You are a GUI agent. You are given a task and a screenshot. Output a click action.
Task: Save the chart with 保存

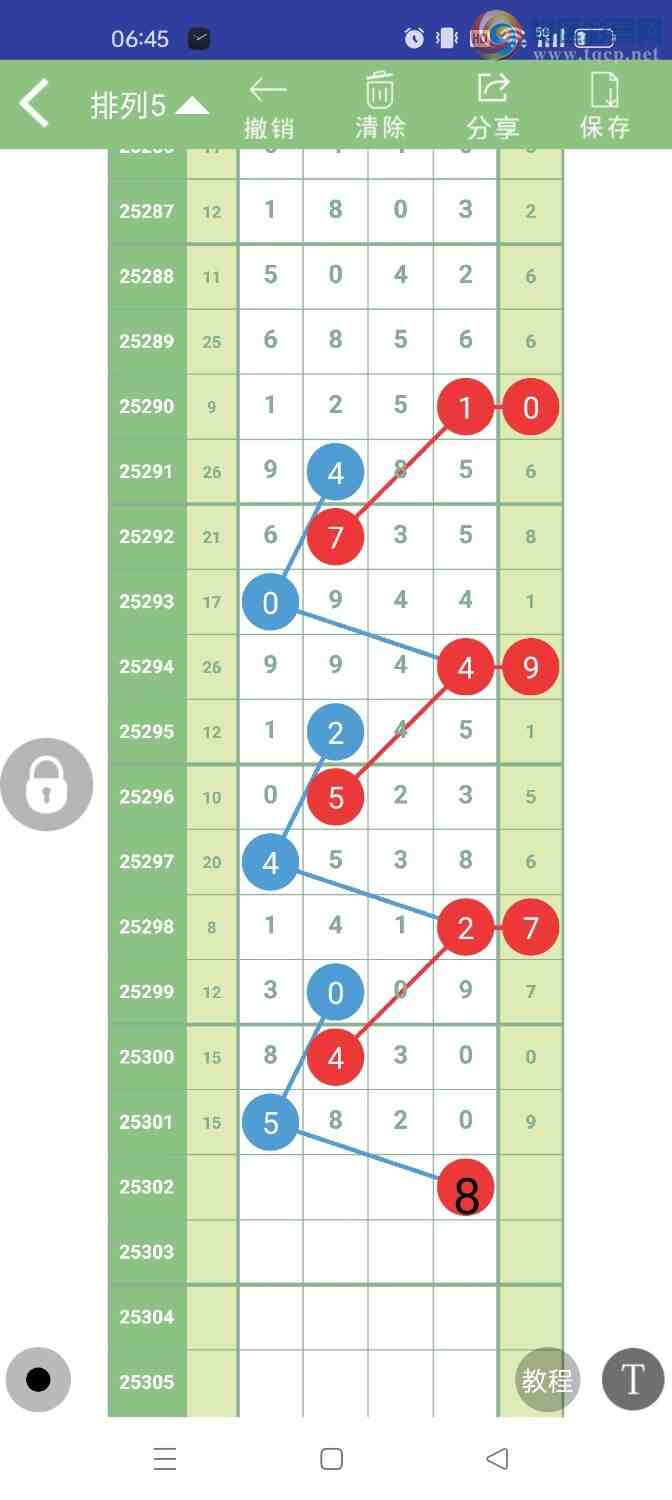pyautogui.click(x=604, y=108)
